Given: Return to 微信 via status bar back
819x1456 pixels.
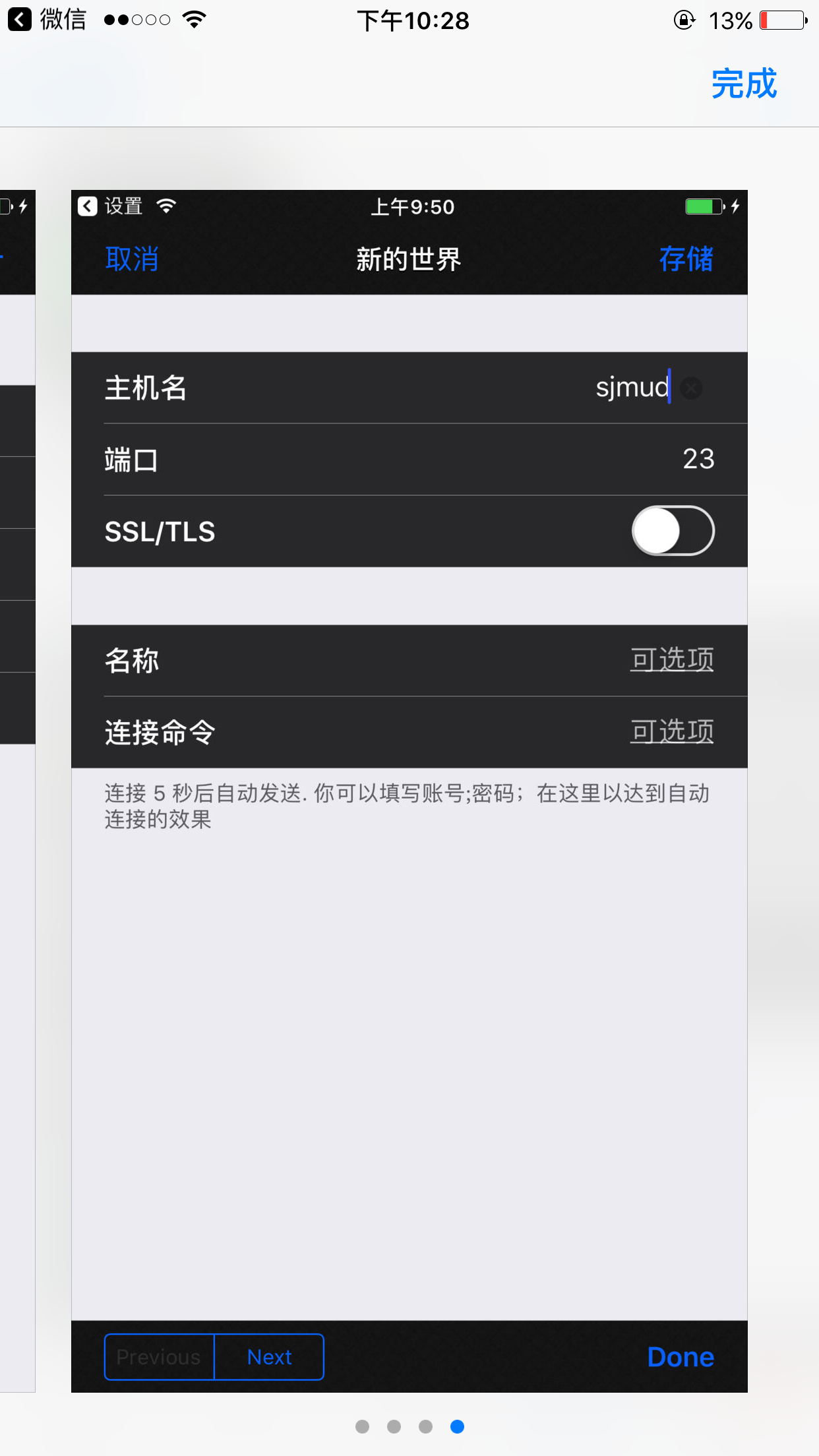Looking at the screenshot, I should (x=46, y=20).
